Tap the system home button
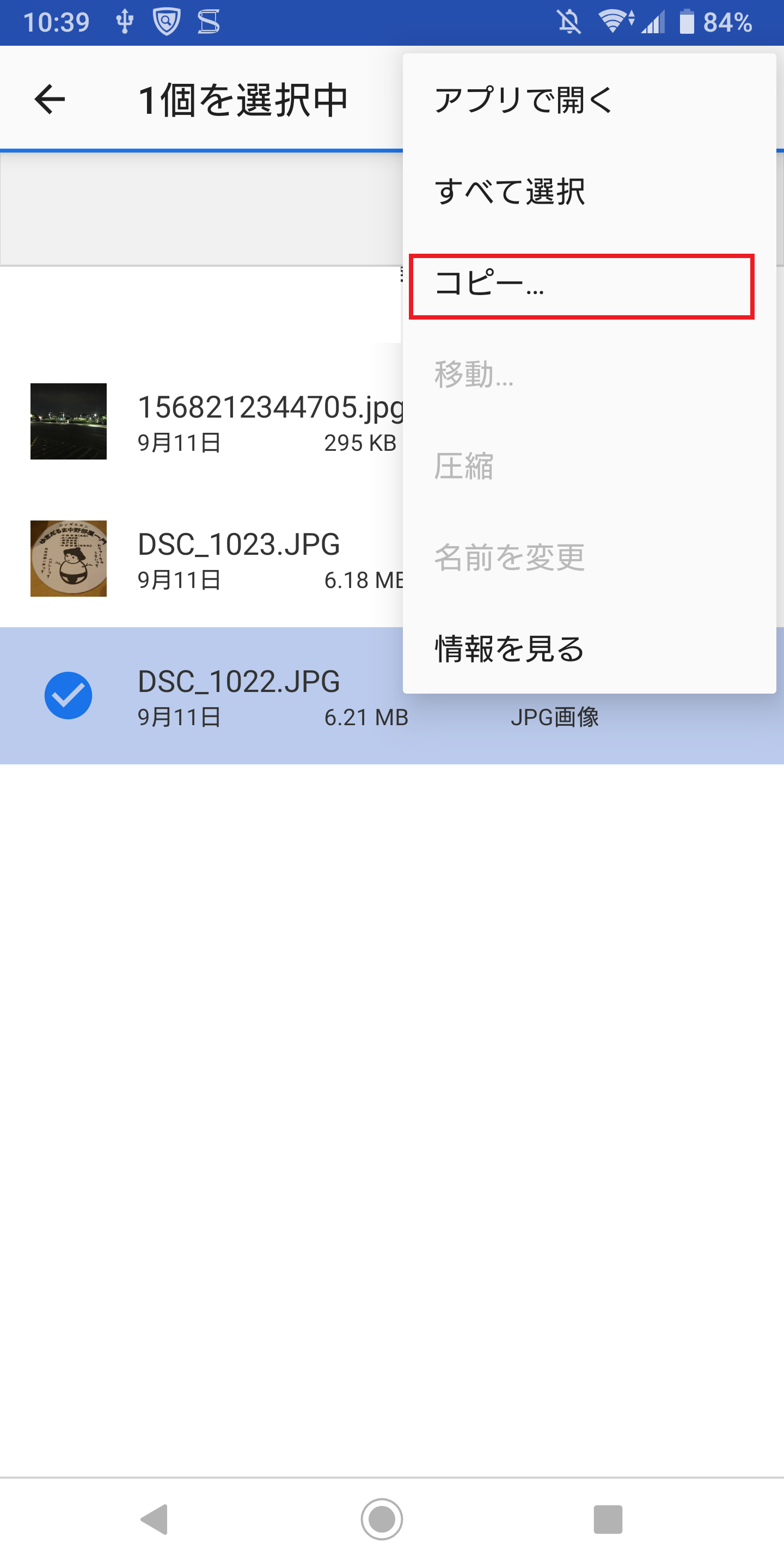The width and height of the screenshot is (784, 1568). 382,1520
